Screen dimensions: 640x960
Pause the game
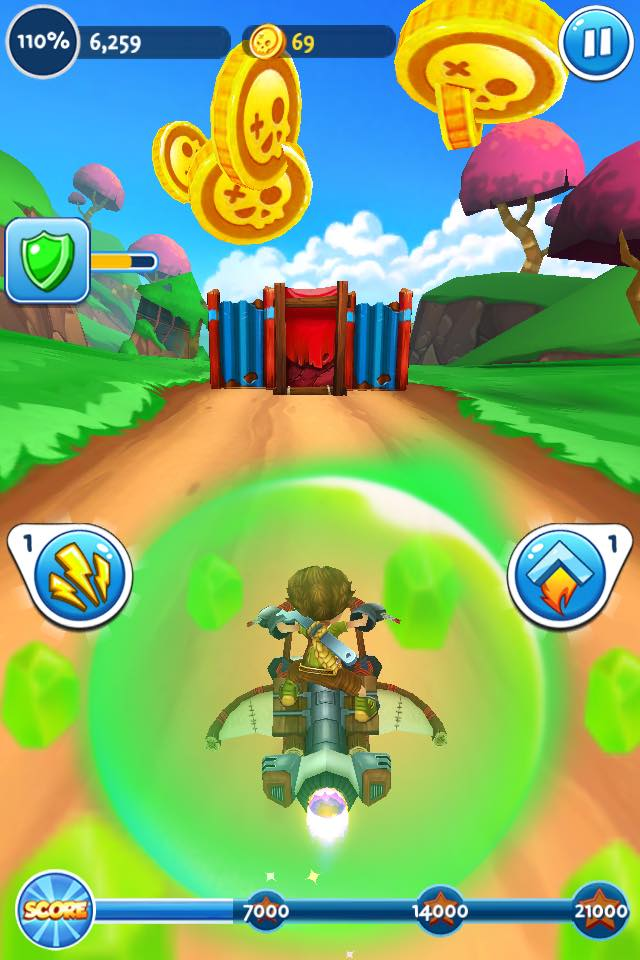coord(596,43)
